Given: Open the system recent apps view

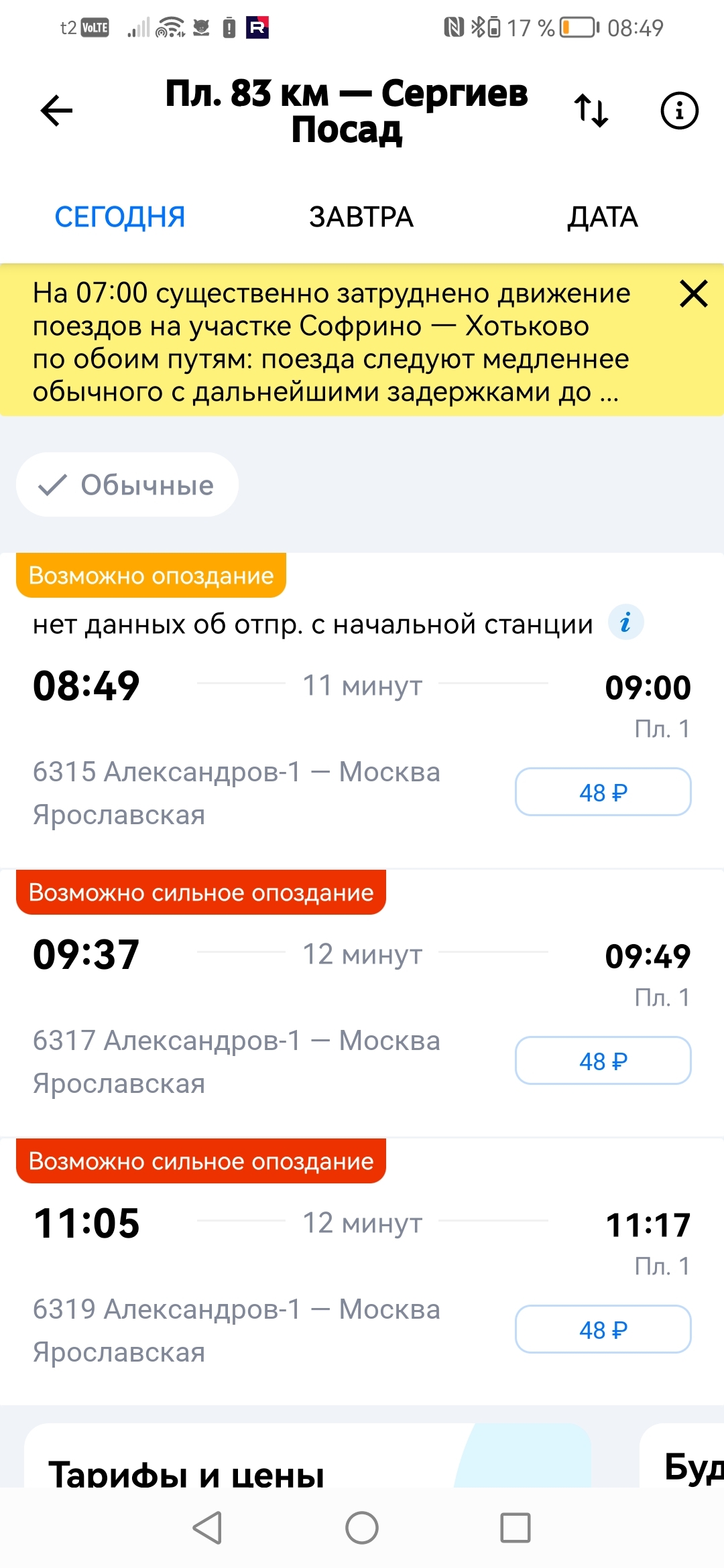Looking at the screenshot, I should click(516, 1528).
